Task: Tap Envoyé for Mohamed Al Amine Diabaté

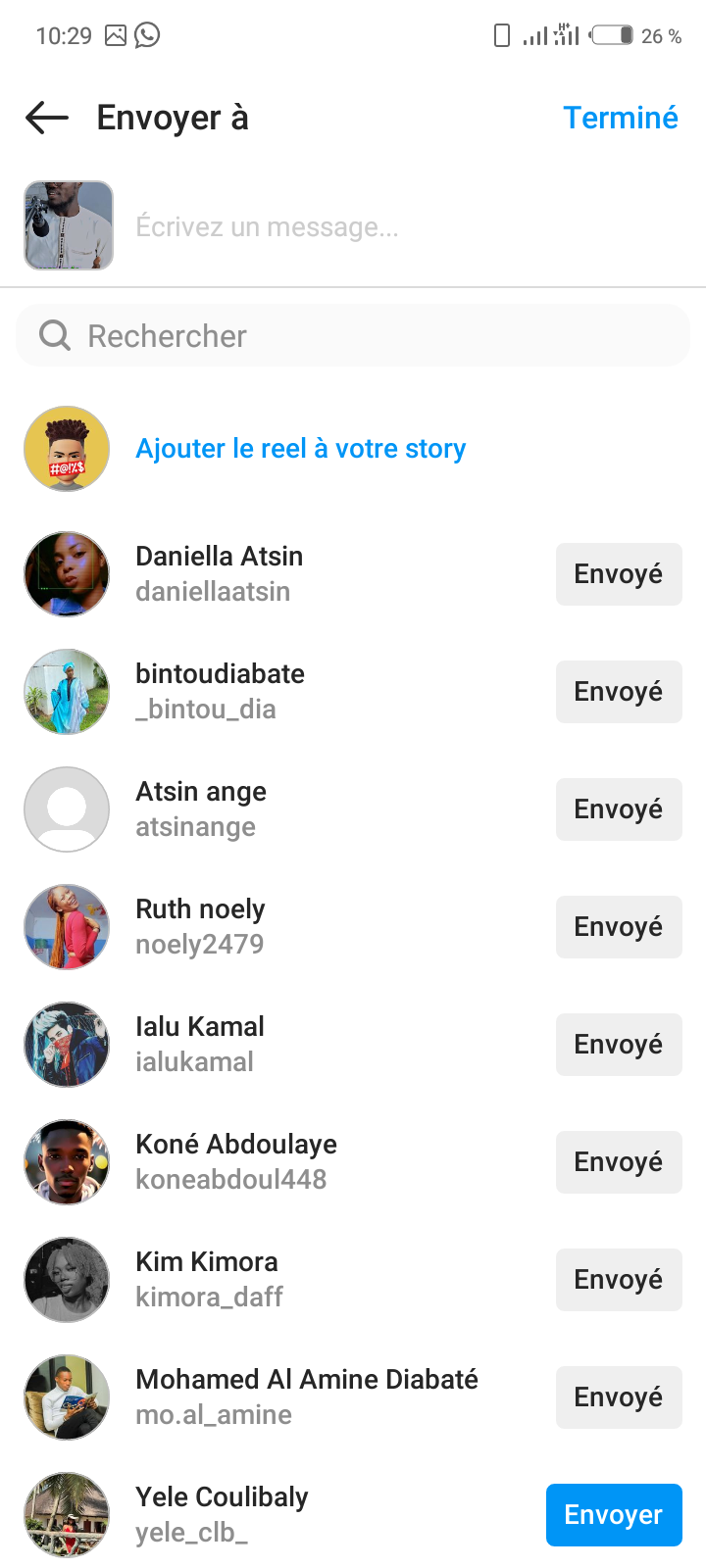Action: (x=619, y=1397)
